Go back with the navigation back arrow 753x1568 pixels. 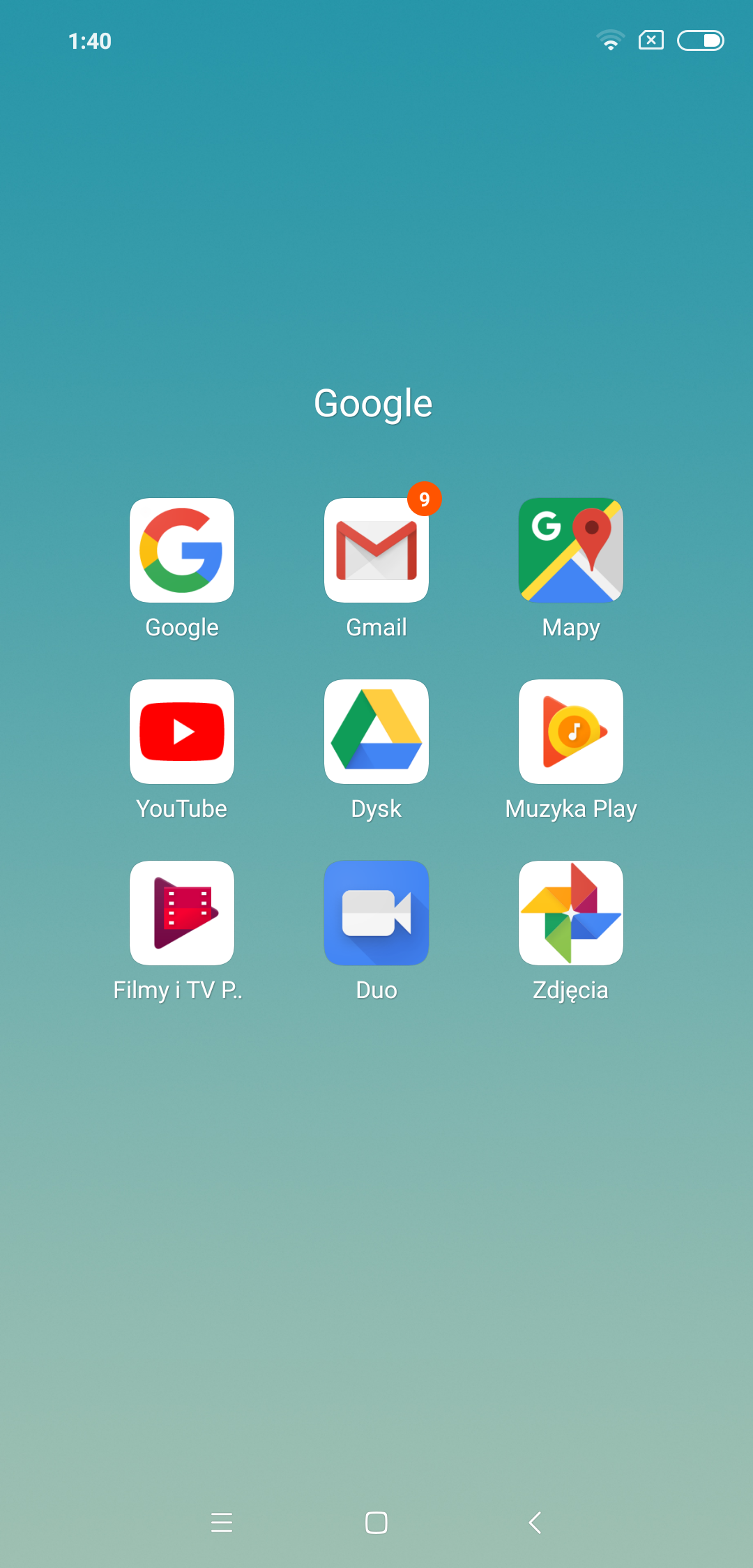535,1522
